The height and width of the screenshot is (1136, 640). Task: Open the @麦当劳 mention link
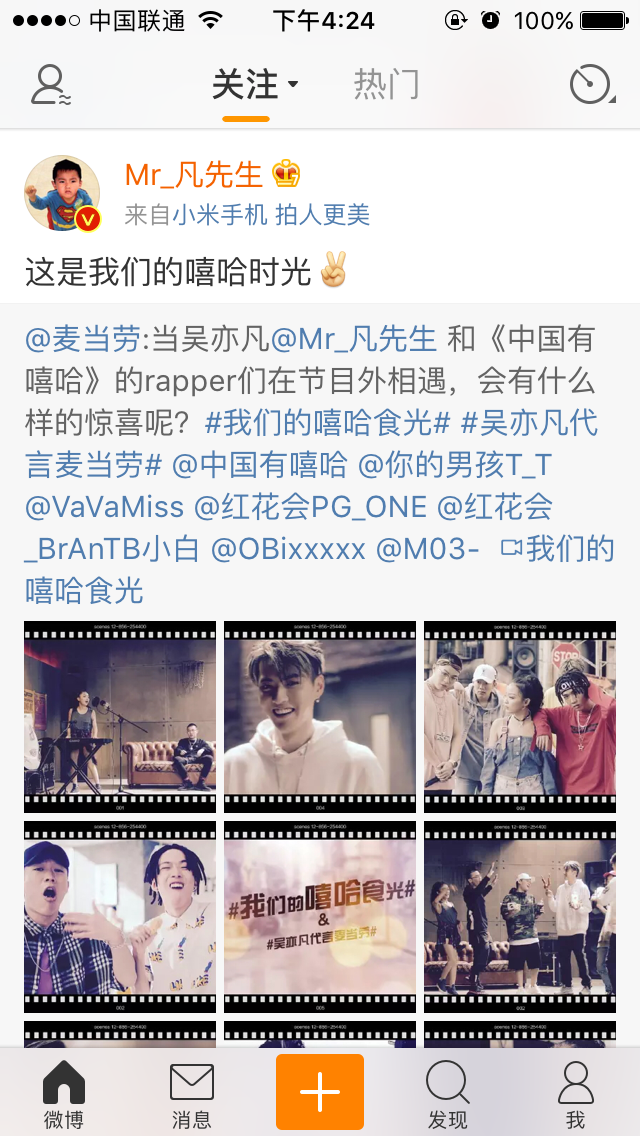pos(83,339)
